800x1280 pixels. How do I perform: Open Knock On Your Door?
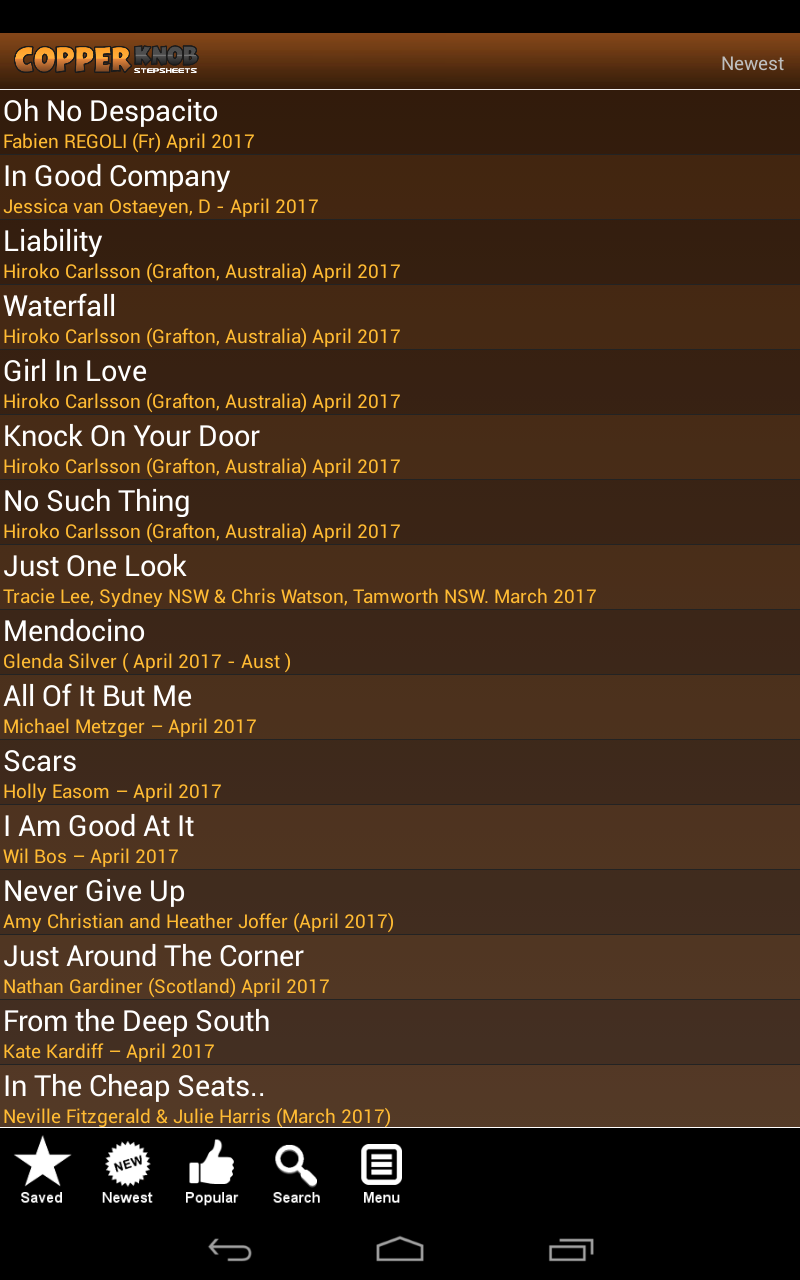point(400,448)
